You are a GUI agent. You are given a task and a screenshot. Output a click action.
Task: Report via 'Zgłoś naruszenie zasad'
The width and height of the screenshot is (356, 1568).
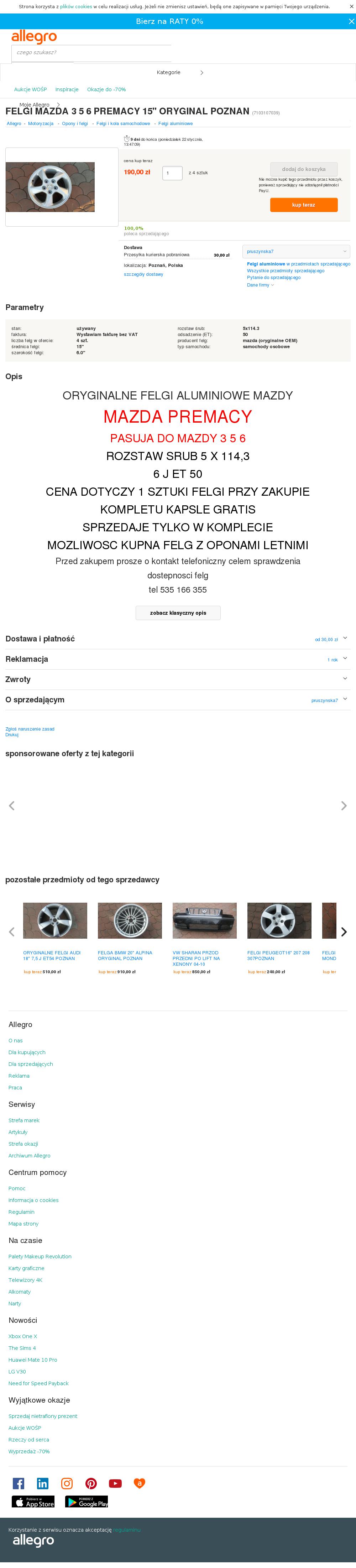30,729
